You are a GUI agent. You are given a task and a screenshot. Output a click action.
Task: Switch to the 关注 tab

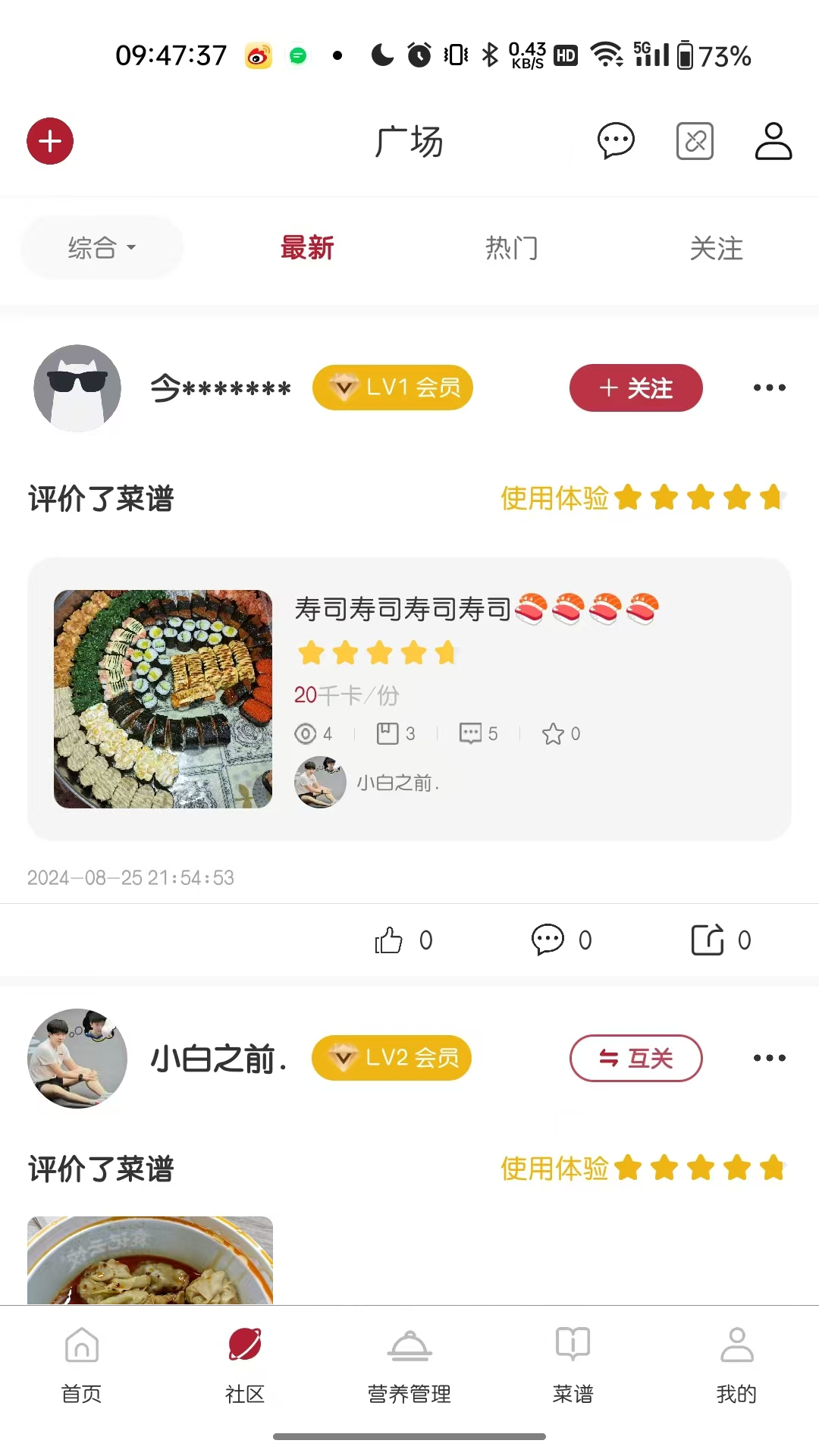(x=716, y=248)
